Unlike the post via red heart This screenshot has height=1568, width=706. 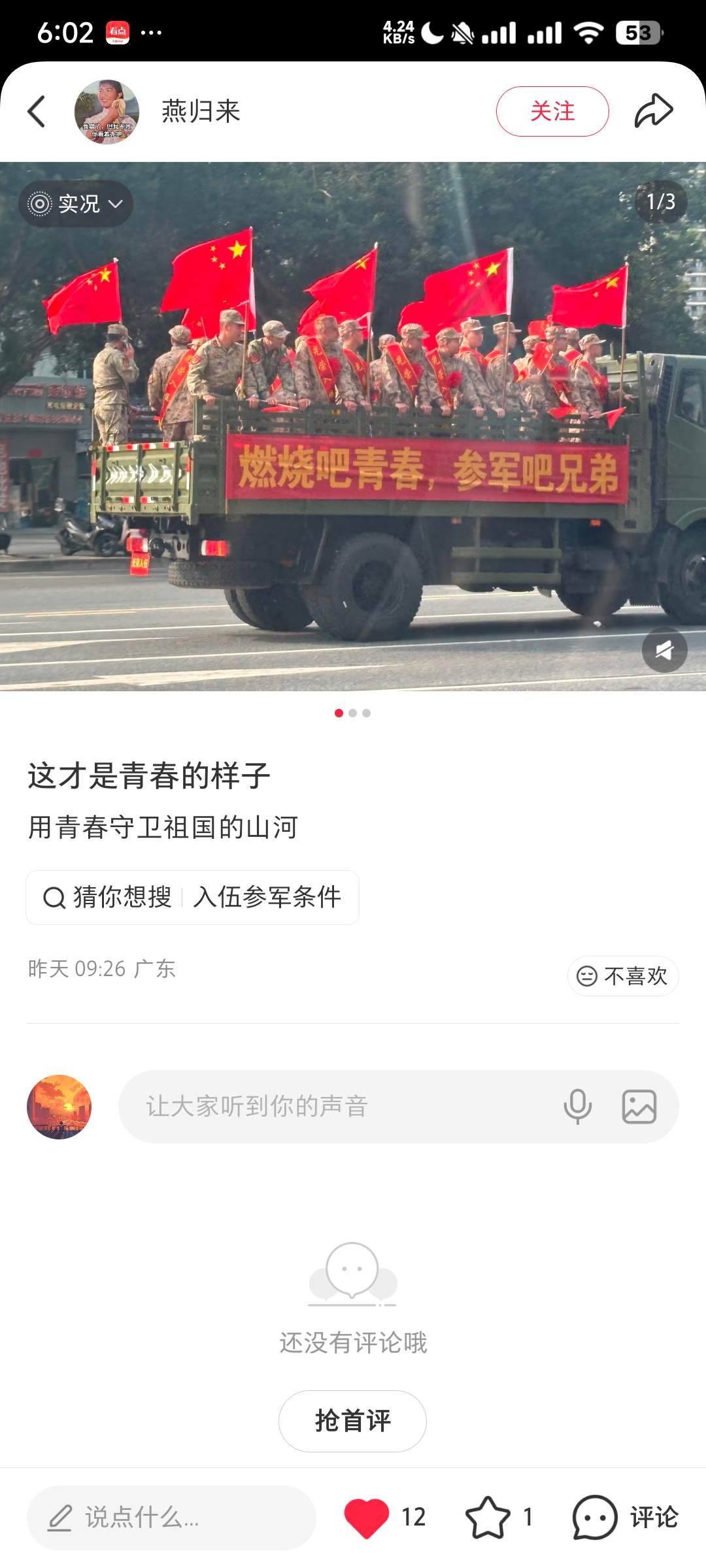tap(367, 1518)
